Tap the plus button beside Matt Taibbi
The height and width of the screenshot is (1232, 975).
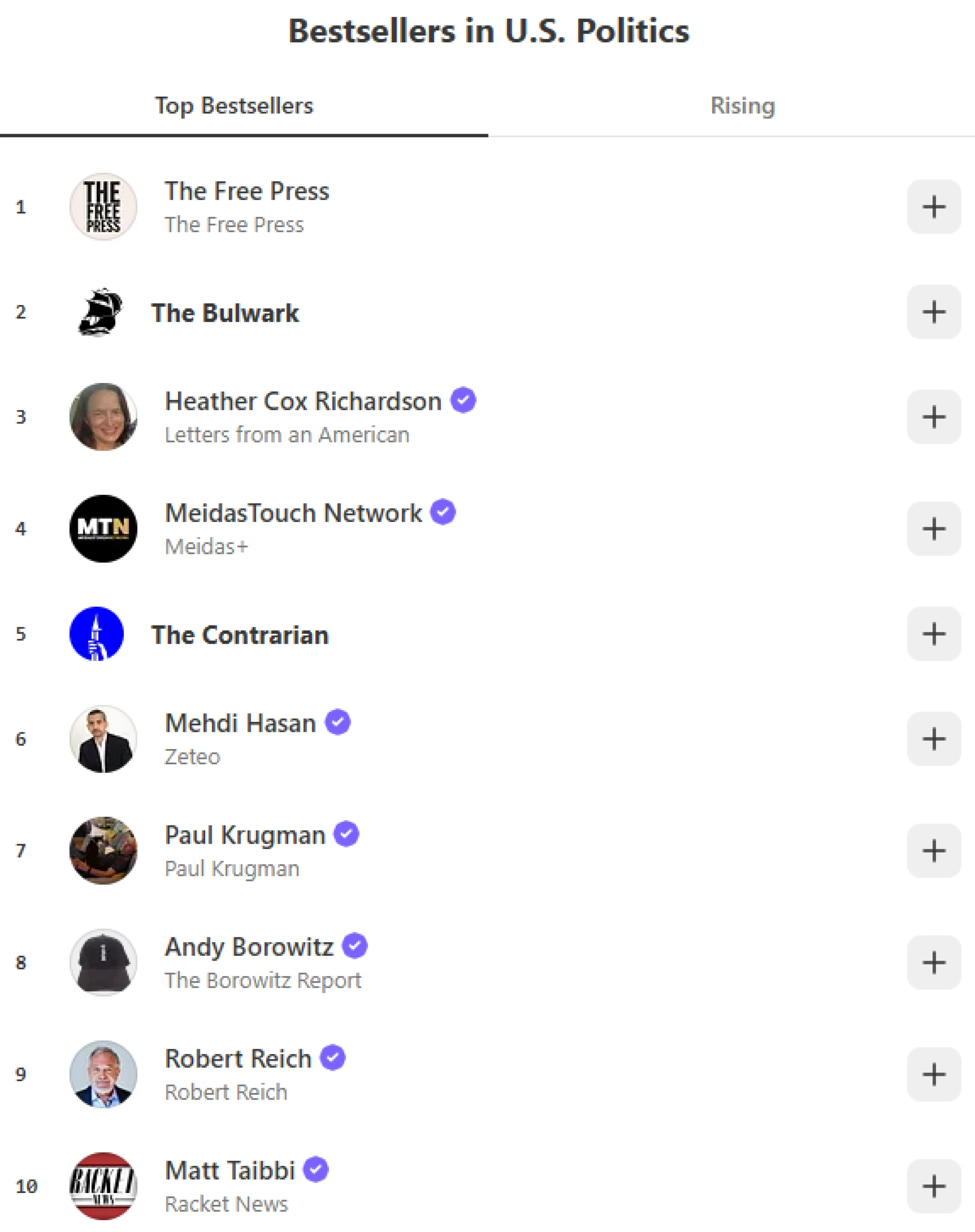pyautogui.click(x=933, y=1186)
